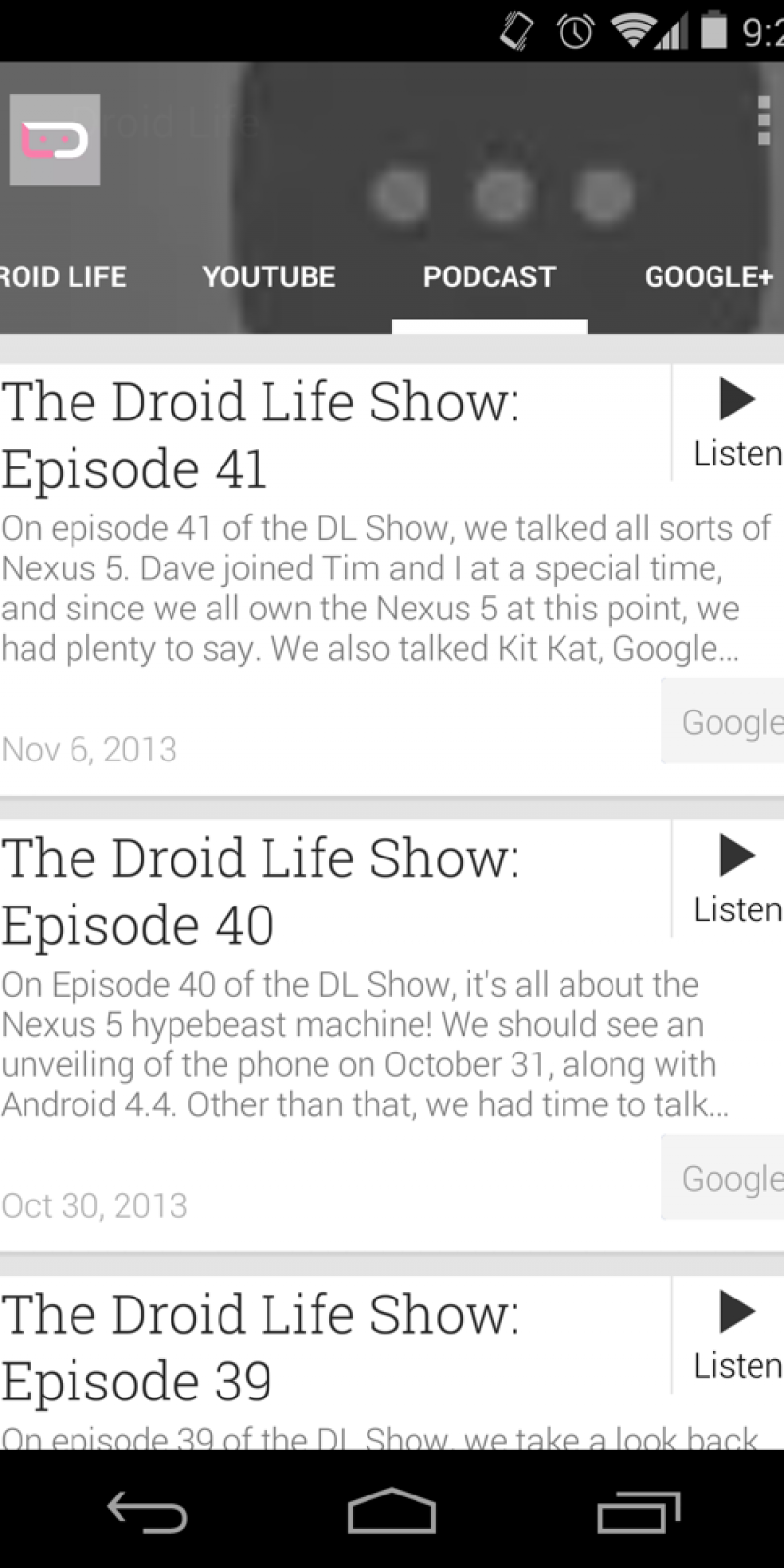Select the Podcast tab
The width and height of the screenshot is (784, 1568).
(x=489, y=277)
